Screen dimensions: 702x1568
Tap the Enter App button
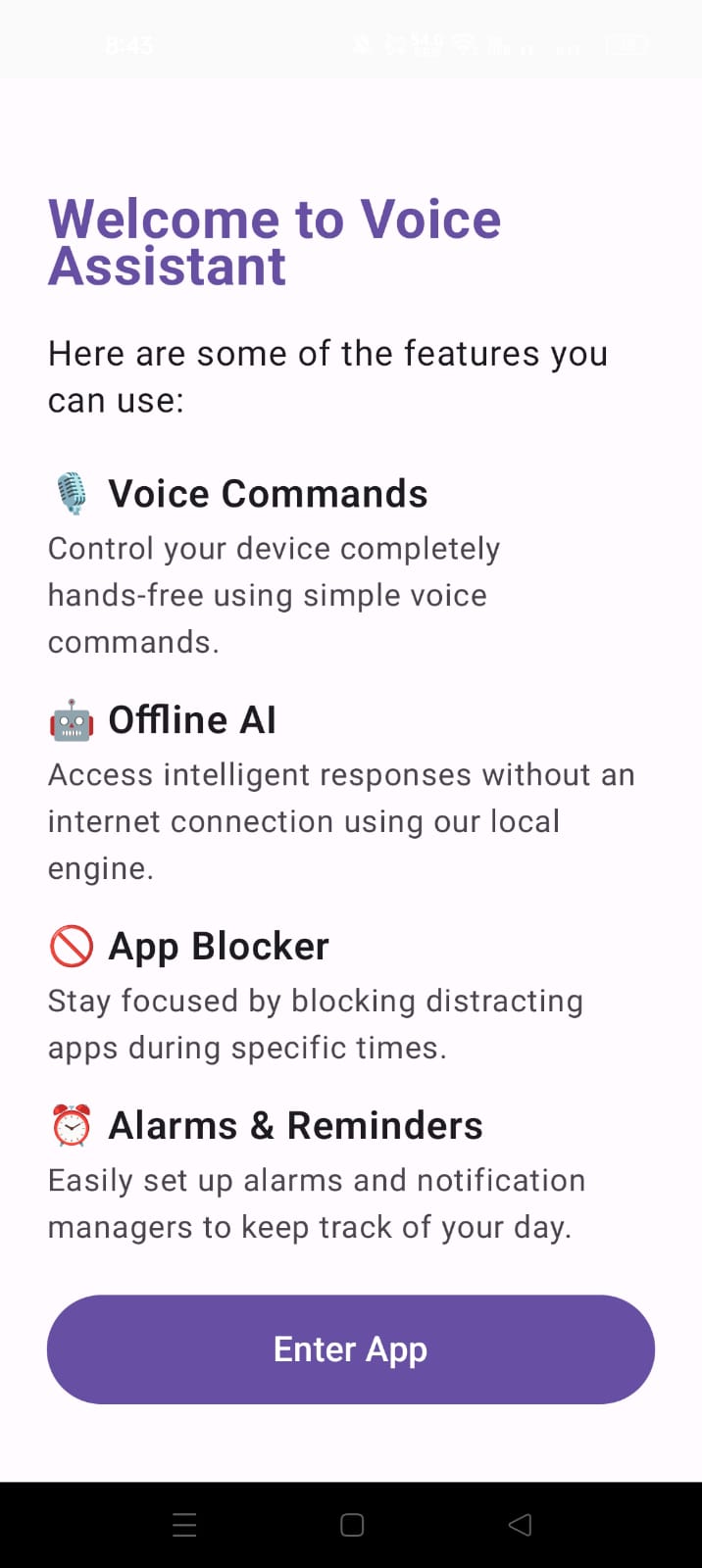tap(350, 1349)
